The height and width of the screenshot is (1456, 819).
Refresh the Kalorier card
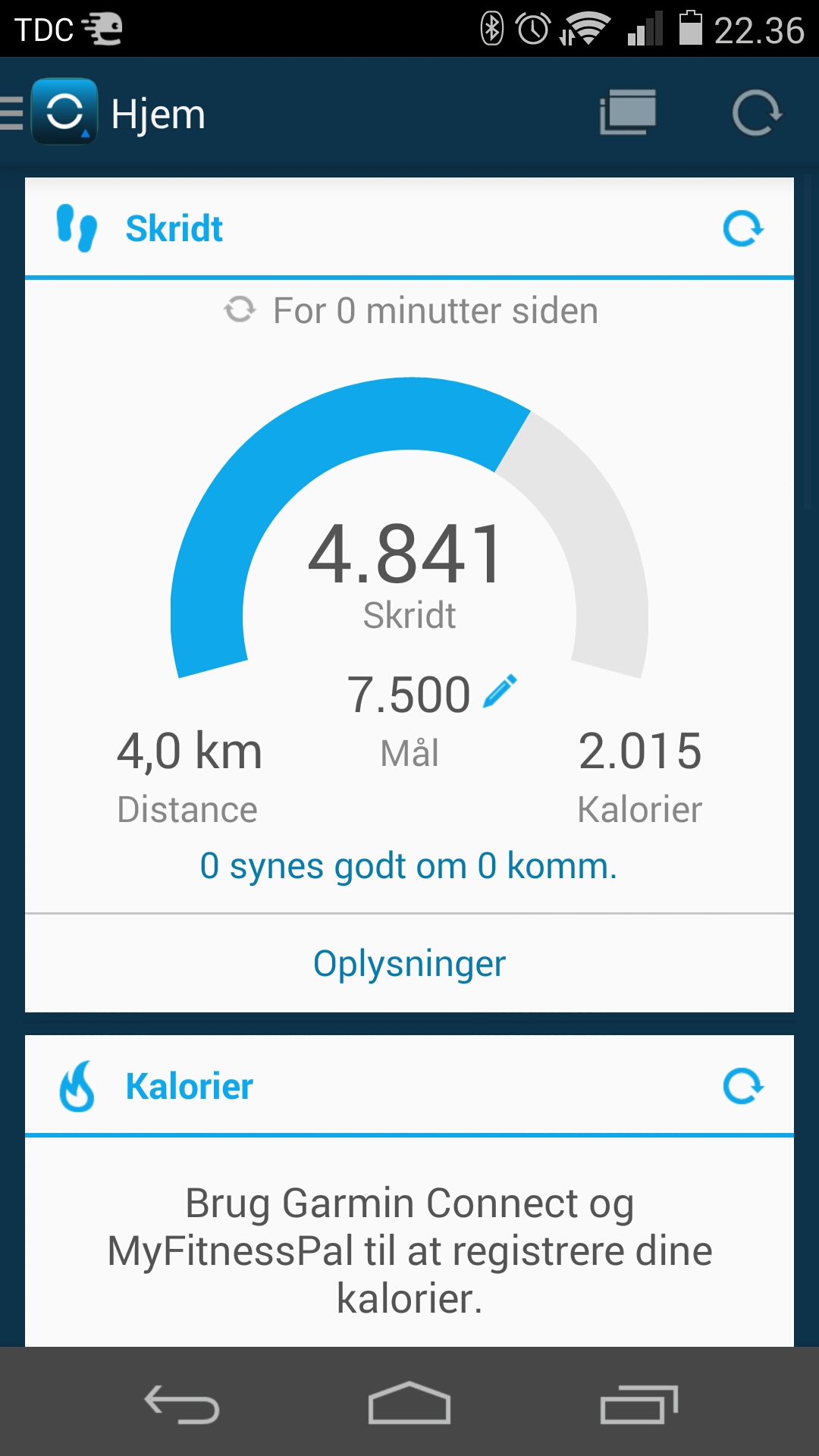[x=742, y=1086]
